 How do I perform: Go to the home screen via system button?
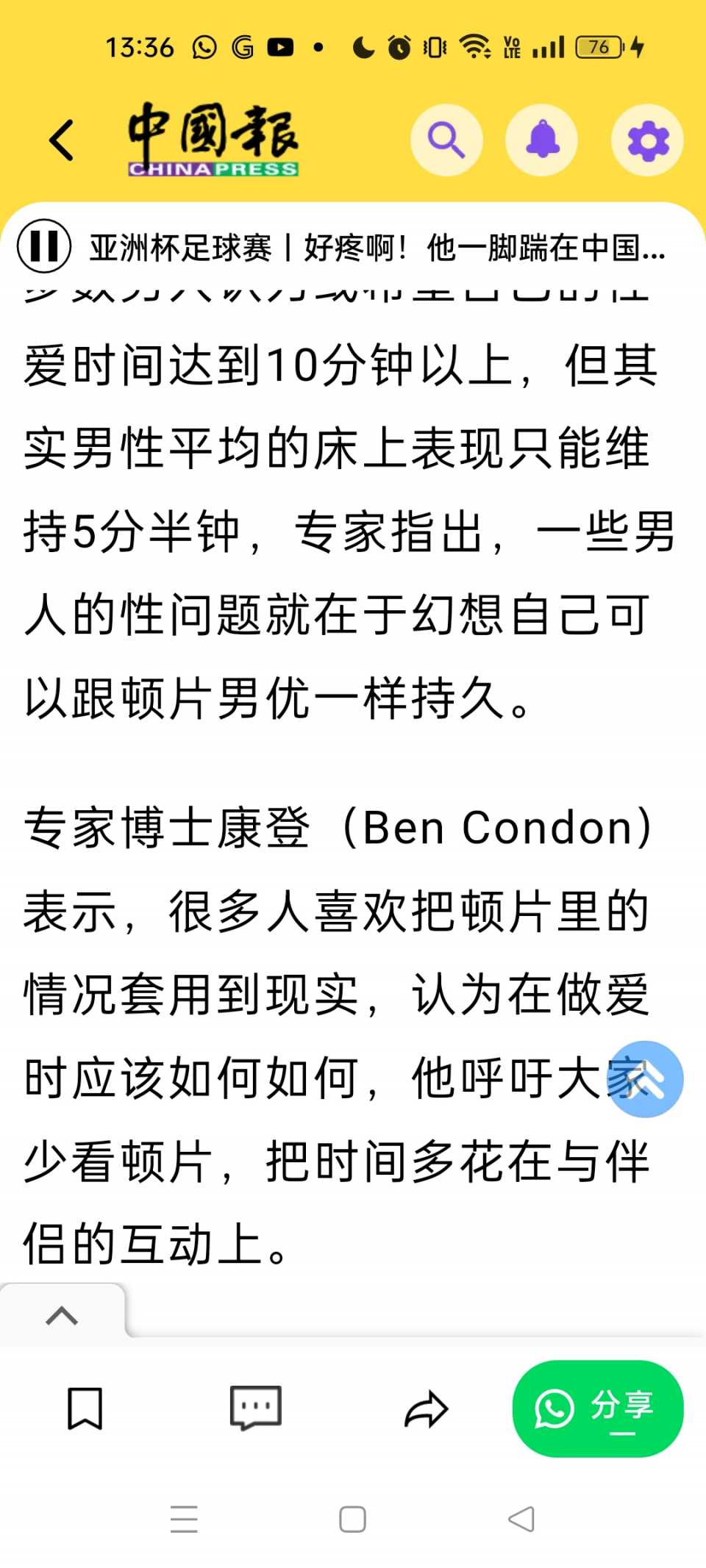coord(352,1519)
